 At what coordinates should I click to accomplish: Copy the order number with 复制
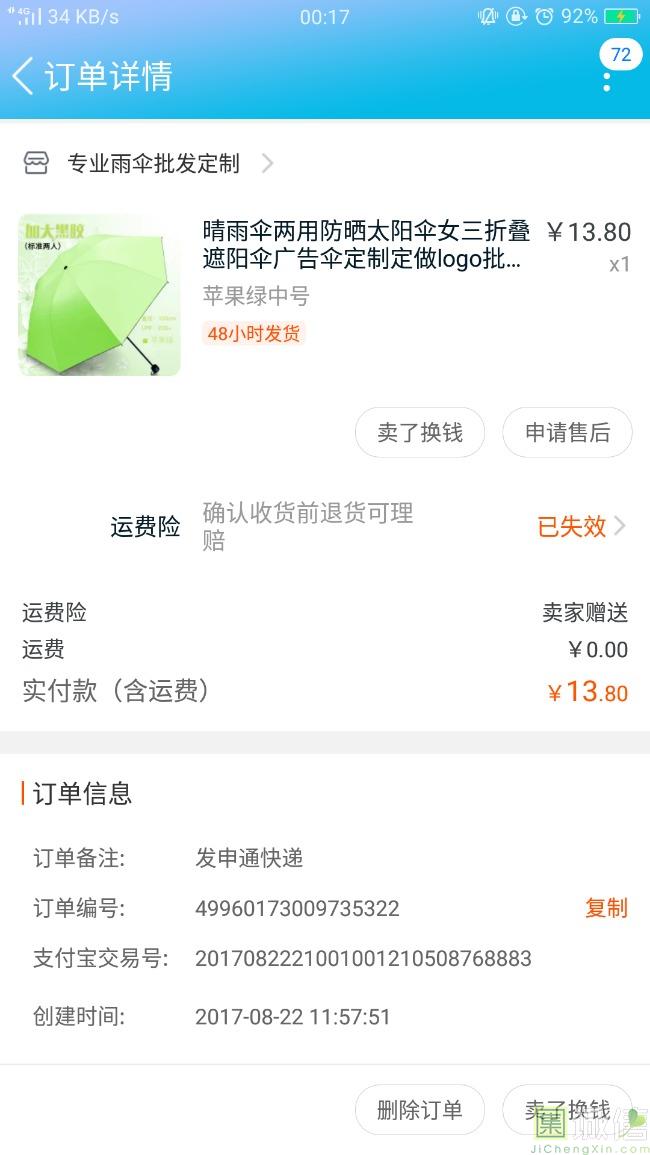tap(606, 908)
